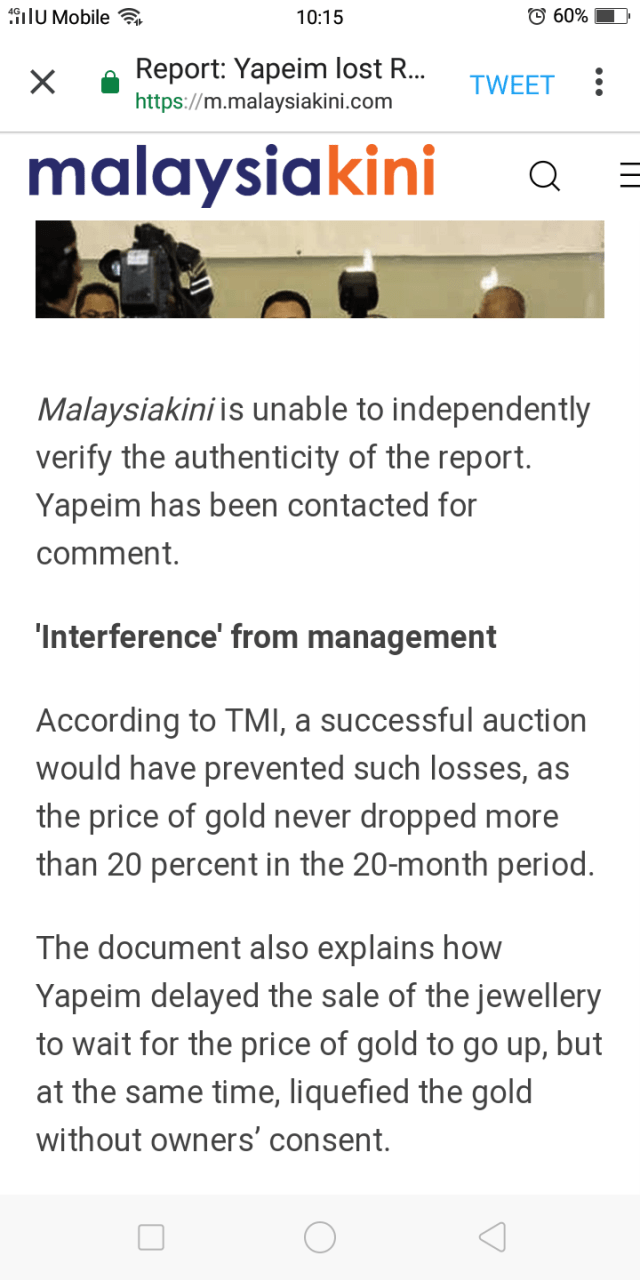
Task: Go to the phone home screen
Action: 320,1237
